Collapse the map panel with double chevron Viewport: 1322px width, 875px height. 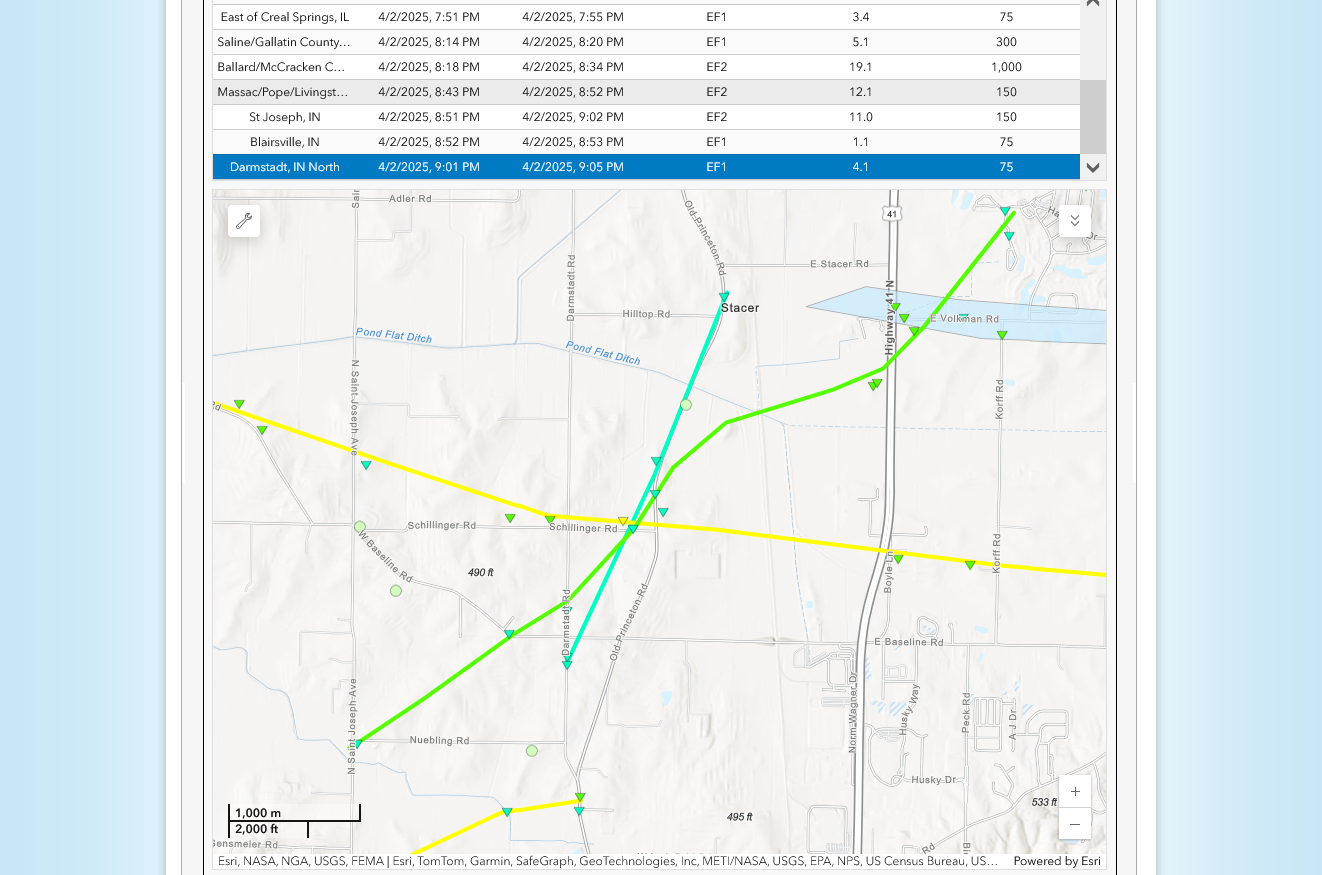[1075, 221]
